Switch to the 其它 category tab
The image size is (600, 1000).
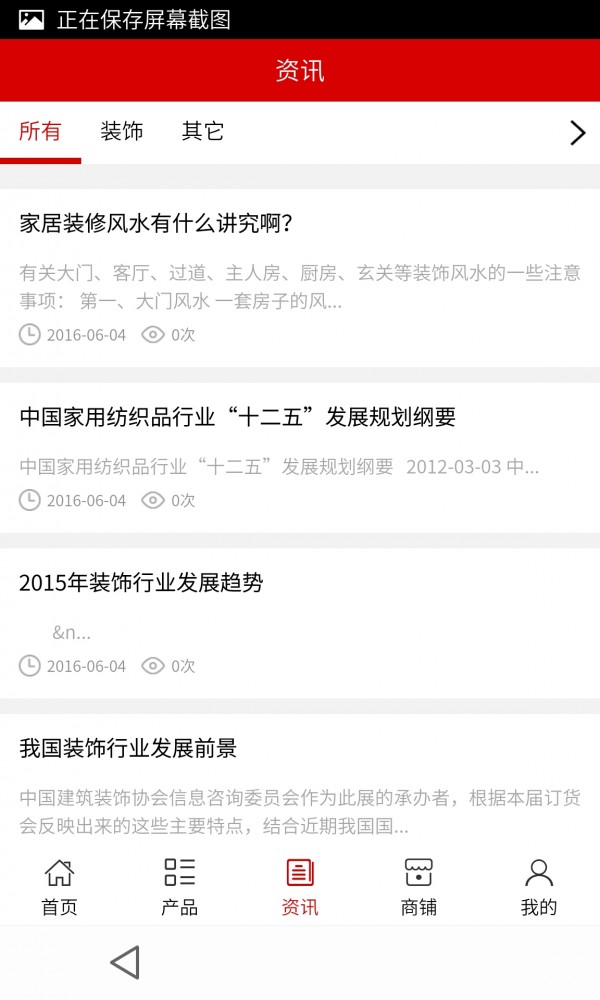tap(203, 131)
